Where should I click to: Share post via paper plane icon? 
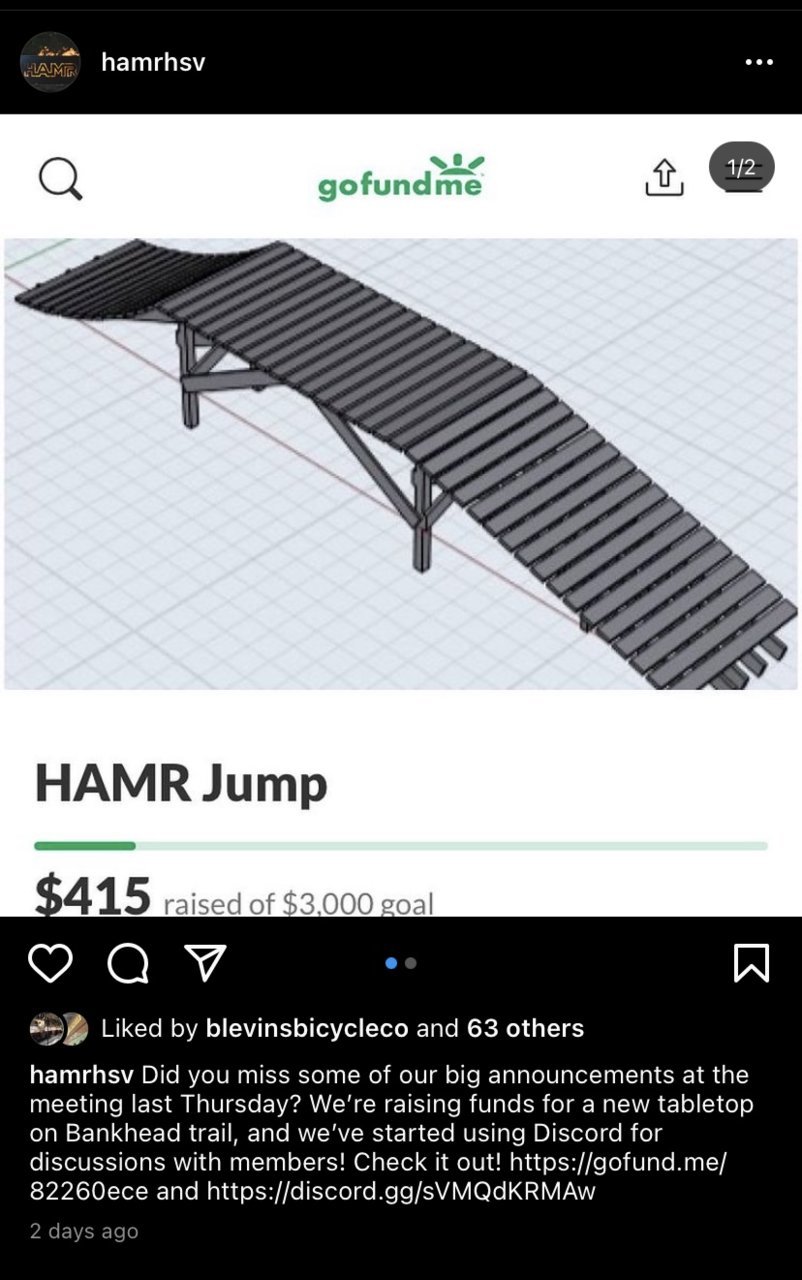[x=204, y=963]
